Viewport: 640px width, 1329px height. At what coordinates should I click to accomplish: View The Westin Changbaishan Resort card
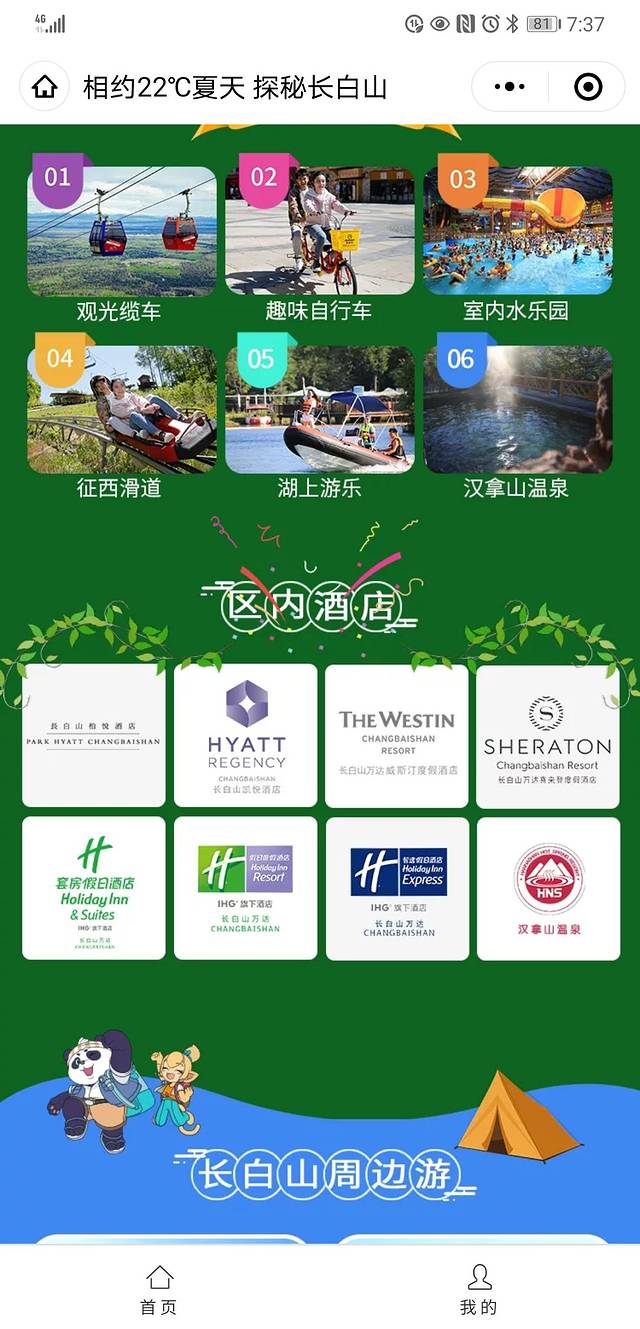(x=397, y=735)
